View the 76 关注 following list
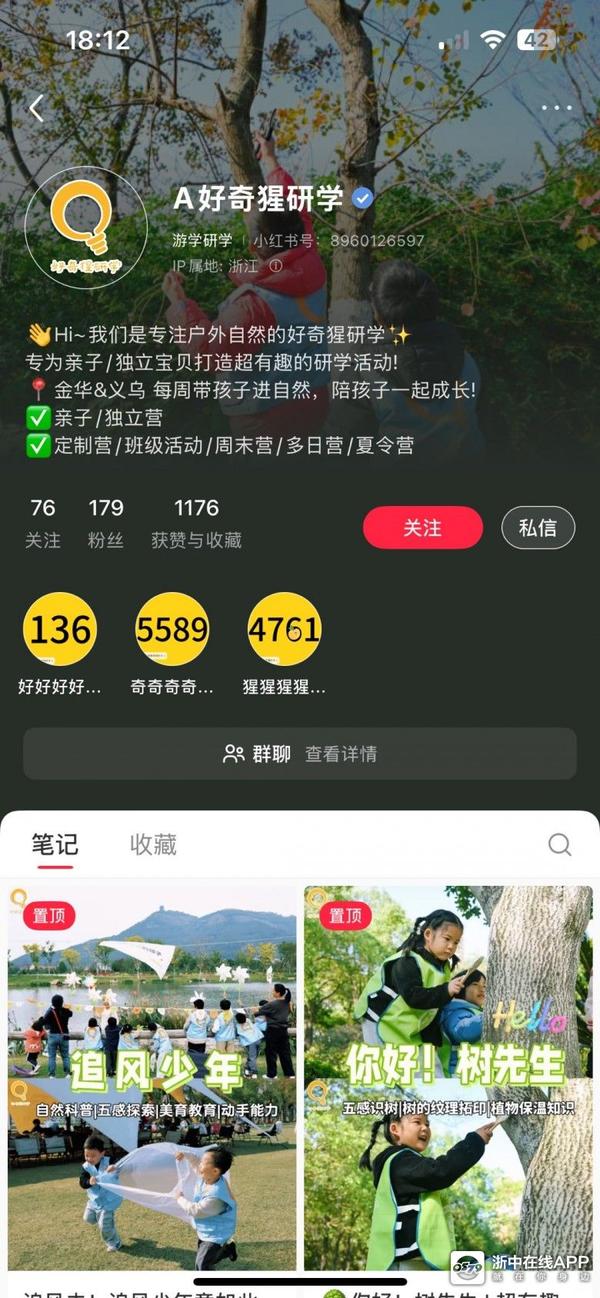Image resolution: width=600 pixels, height=1298 pixels. point(43,523)
